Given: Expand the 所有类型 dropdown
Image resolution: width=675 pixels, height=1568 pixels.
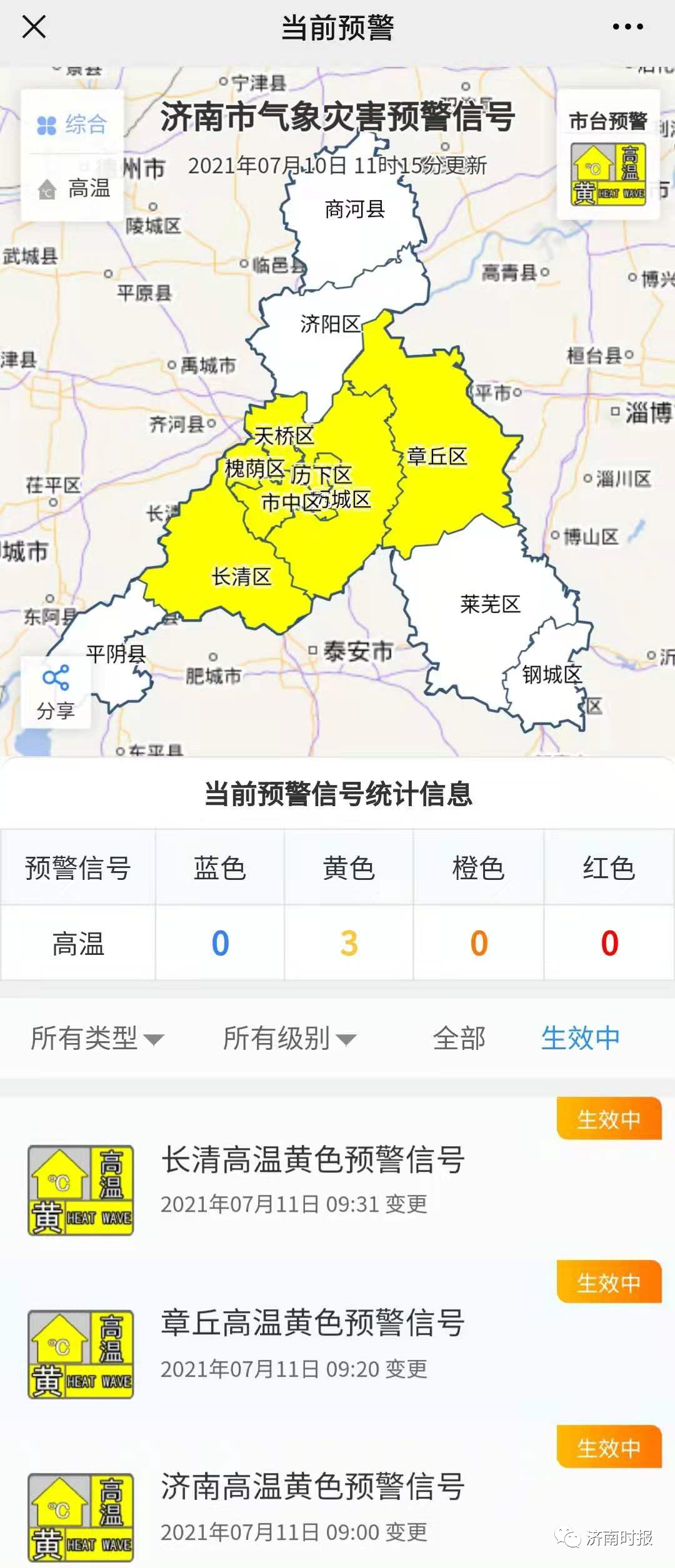Looking at the screenshot, I should coord(97,1038).
